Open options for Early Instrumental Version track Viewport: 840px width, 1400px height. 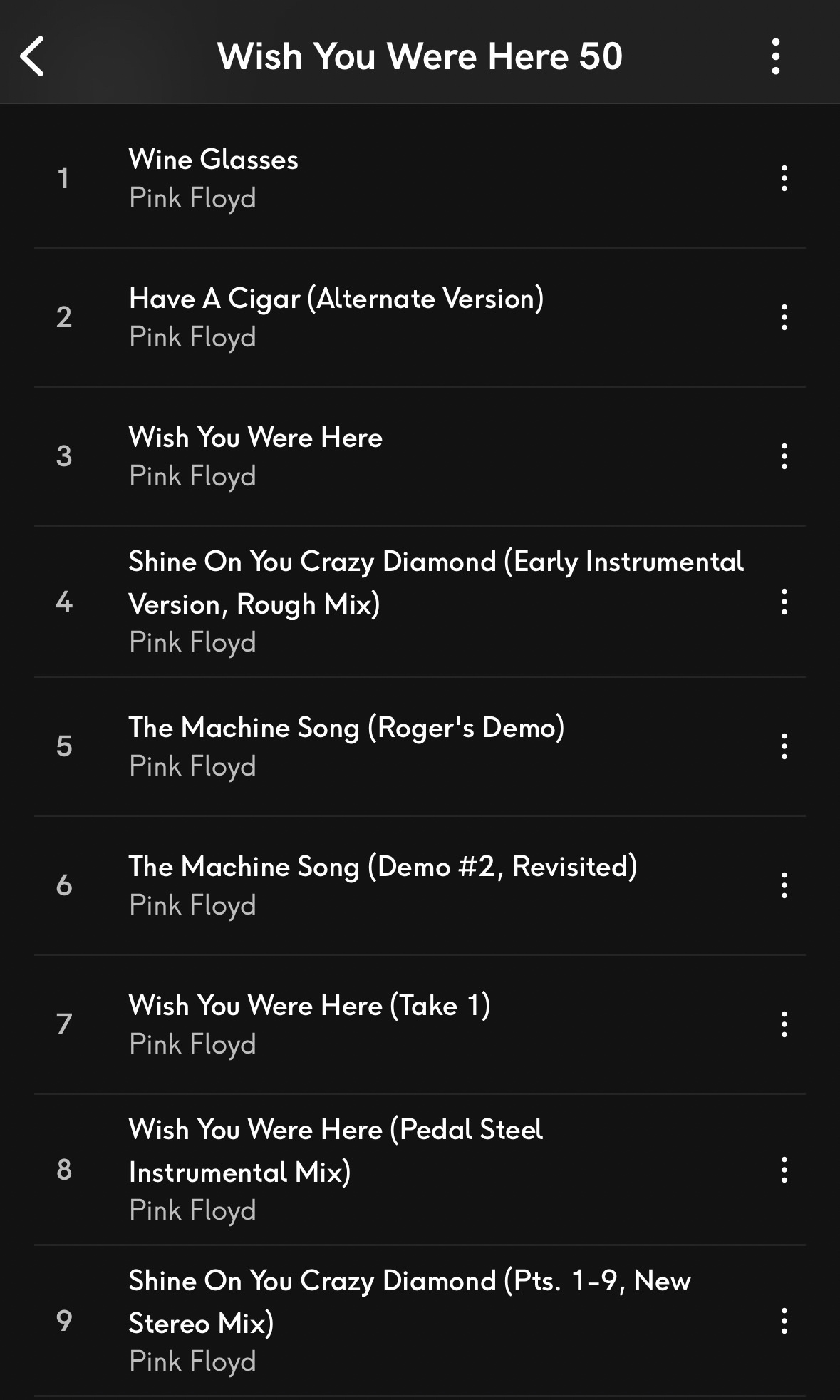pyautogui.click(x=784, y=602)
